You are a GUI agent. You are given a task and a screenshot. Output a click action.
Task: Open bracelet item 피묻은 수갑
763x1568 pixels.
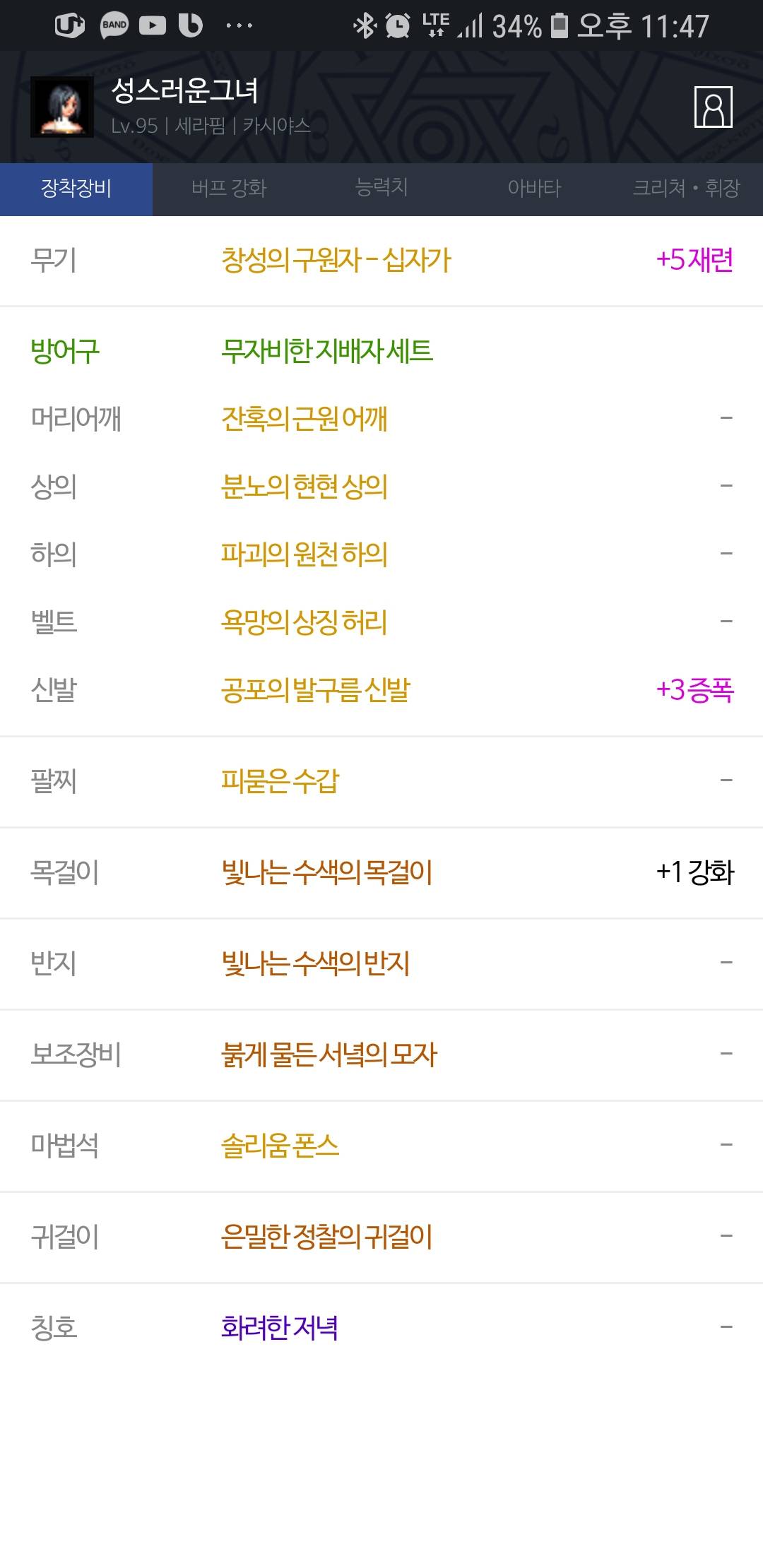click(280, 781)
